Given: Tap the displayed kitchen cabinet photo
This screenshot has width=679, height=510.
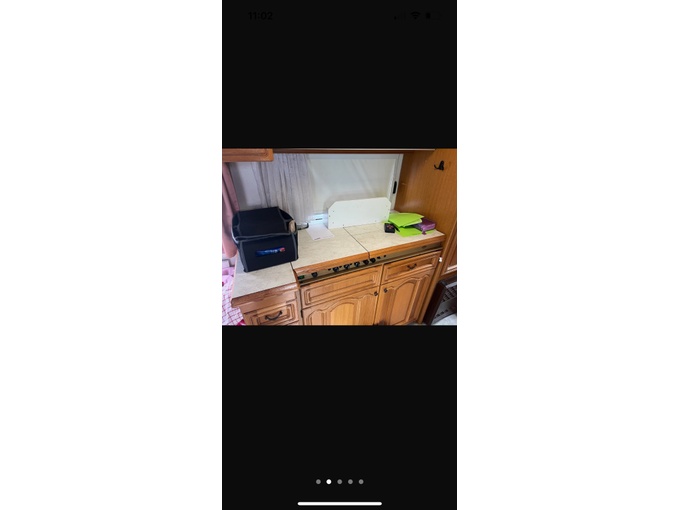Looking at the screenshot, I should click(x=339, y=237).
